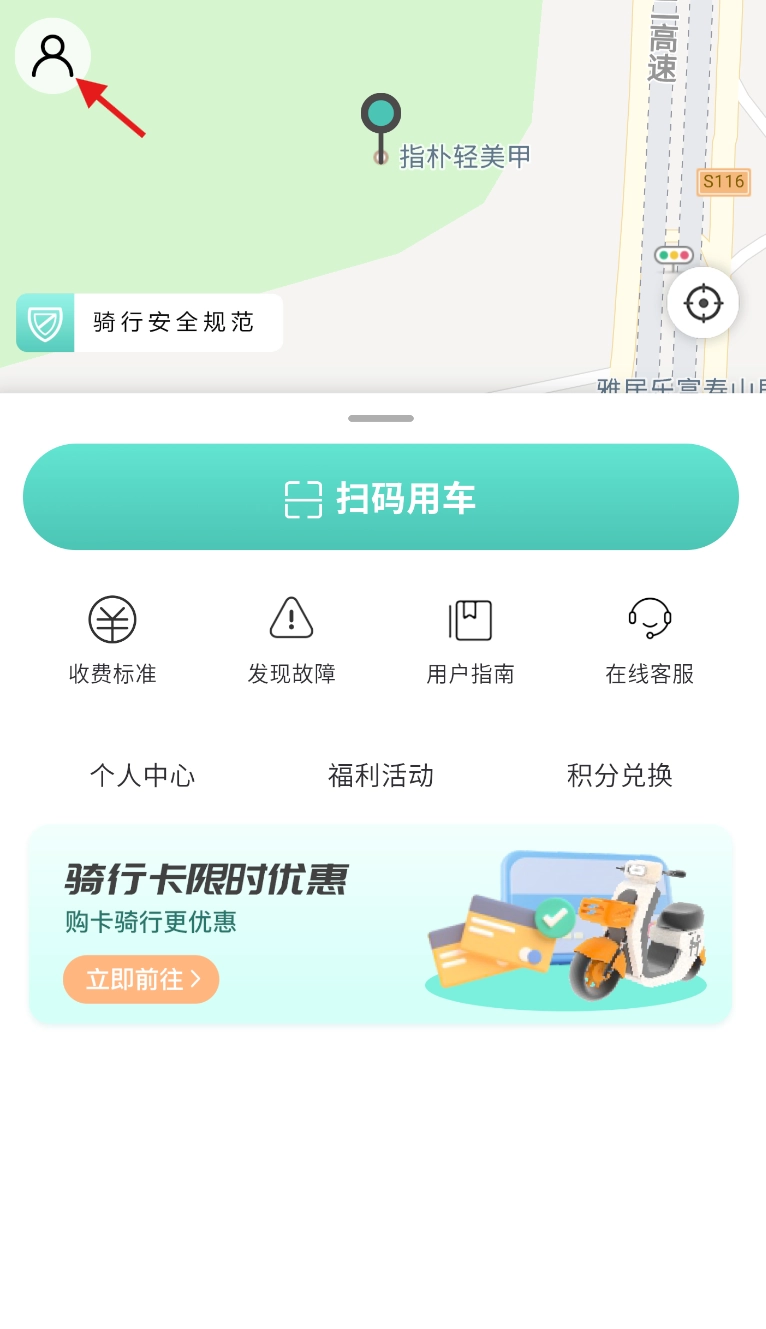Switch to 福利活动 tab
The height and width of the screenshot is (1329, 766).
point(381,775)
